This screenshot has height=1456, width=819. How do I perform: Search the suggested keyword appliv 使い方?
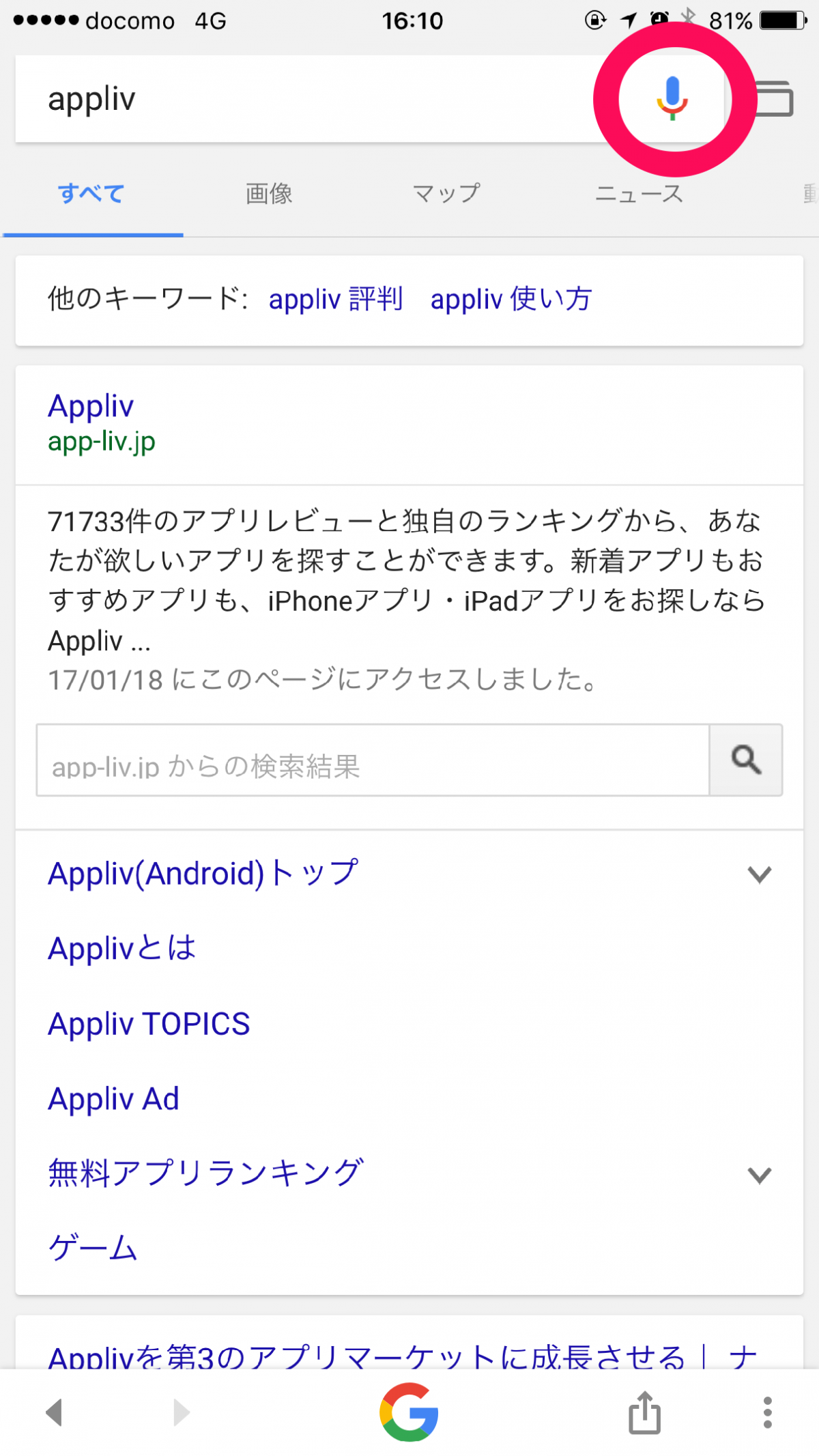[x=511, y=299]
